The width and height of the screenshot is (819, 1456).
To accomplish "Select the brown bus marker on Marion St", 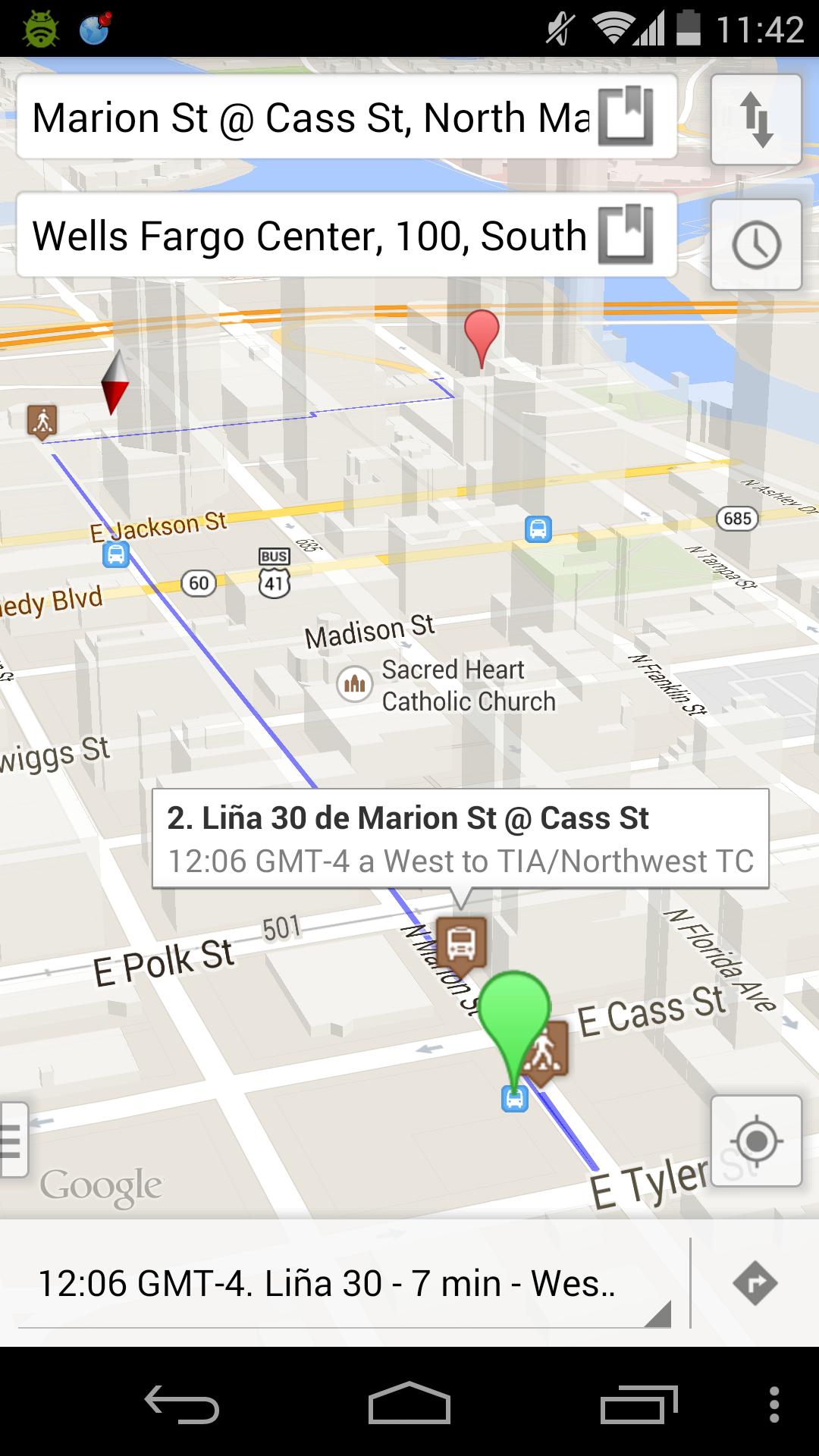I will point(460,944).
